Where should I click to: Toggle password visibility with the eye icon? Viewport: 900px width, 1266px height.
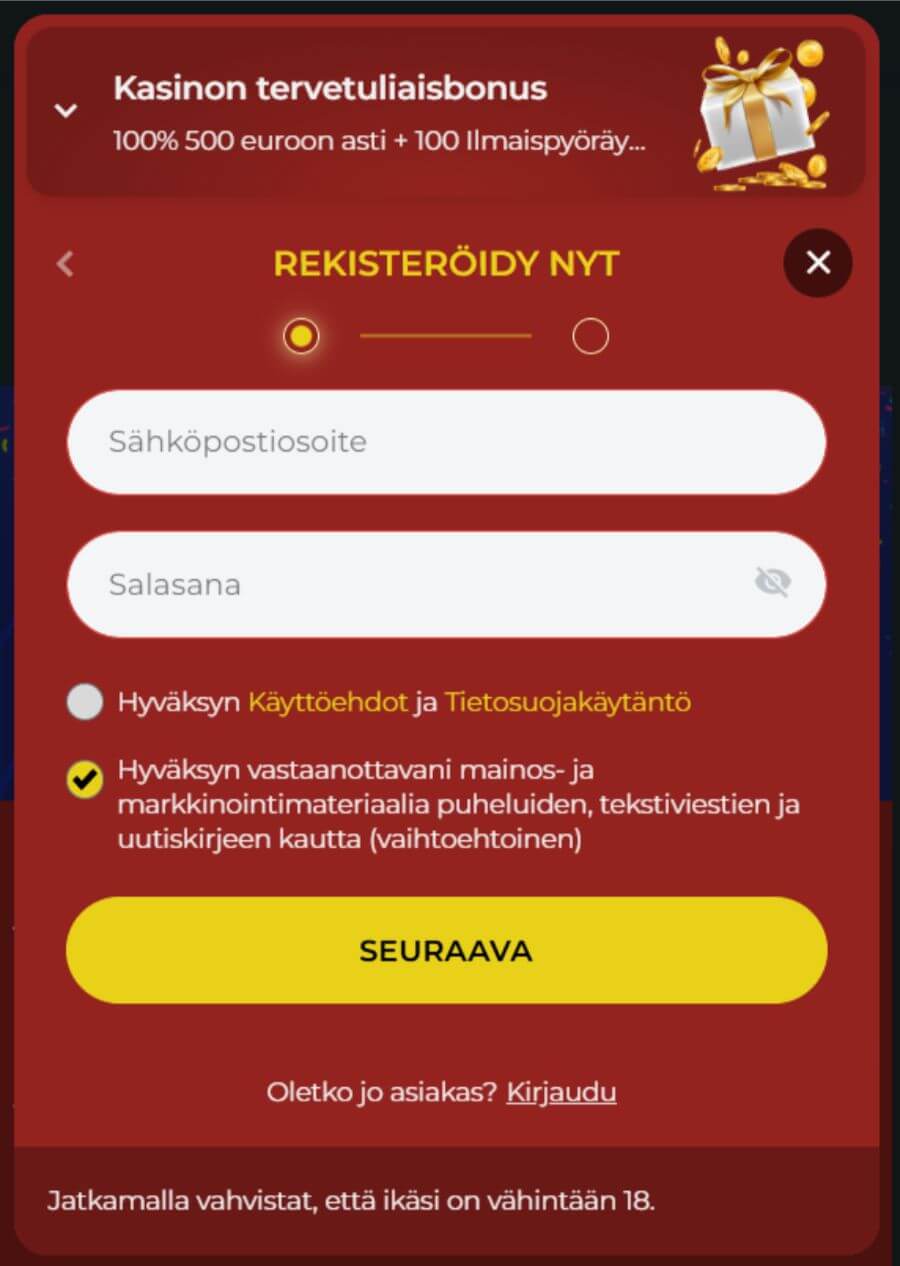coord(770,584)
